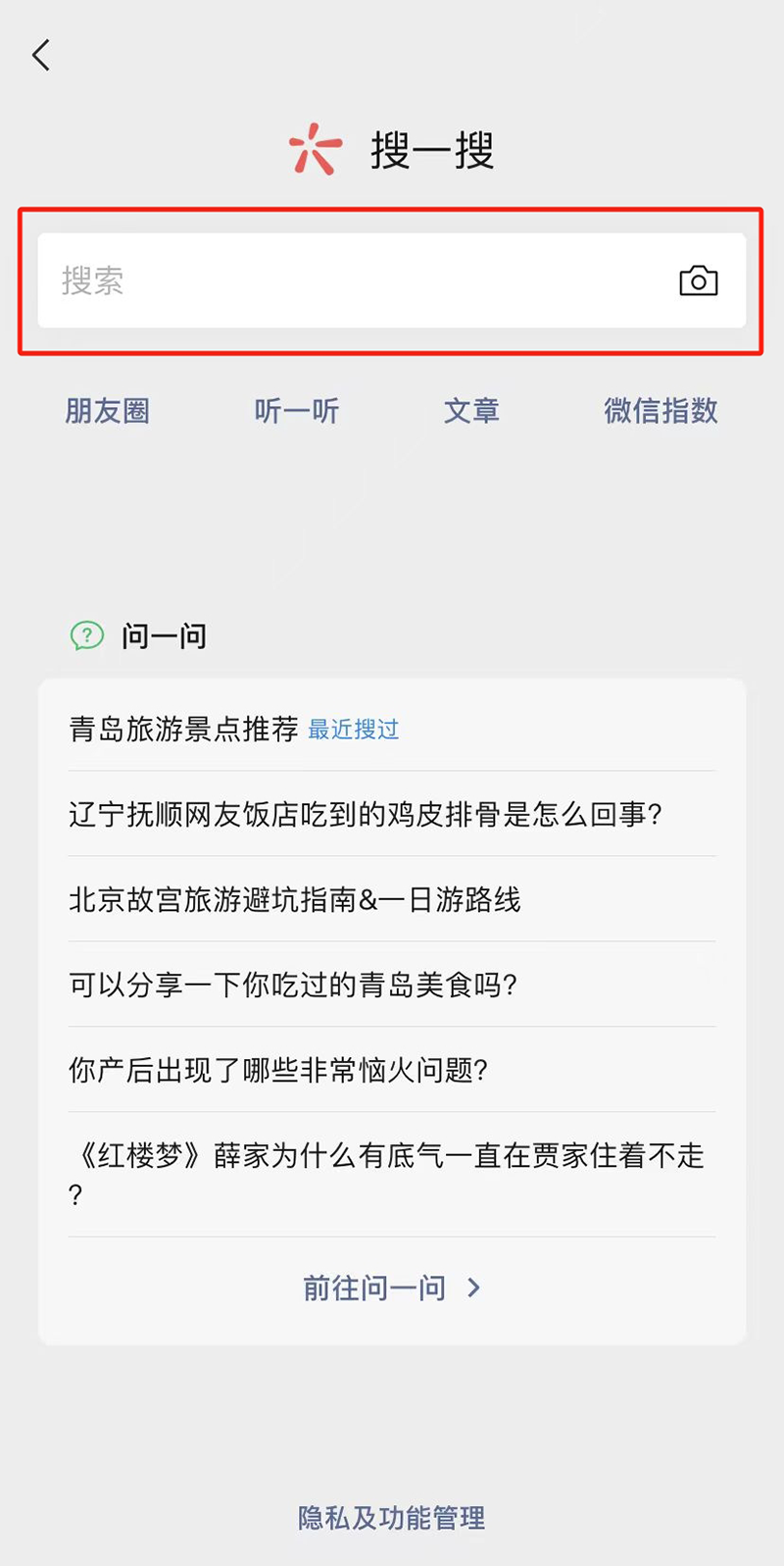Select the 听一听 search category

pyautogui.click(x=296, y=411)
